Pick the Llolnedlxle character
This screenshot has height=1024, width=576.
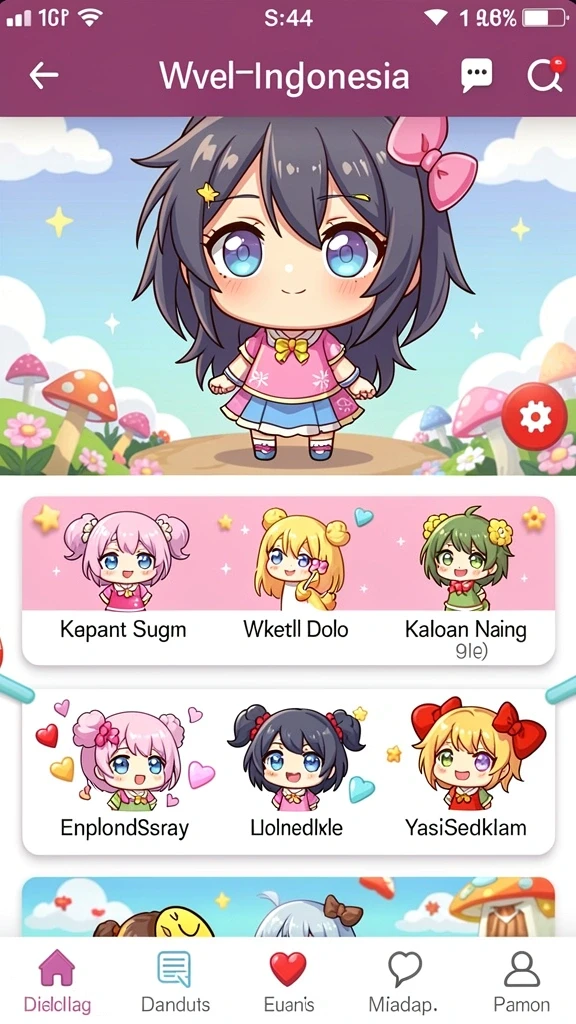click(296, 769)
